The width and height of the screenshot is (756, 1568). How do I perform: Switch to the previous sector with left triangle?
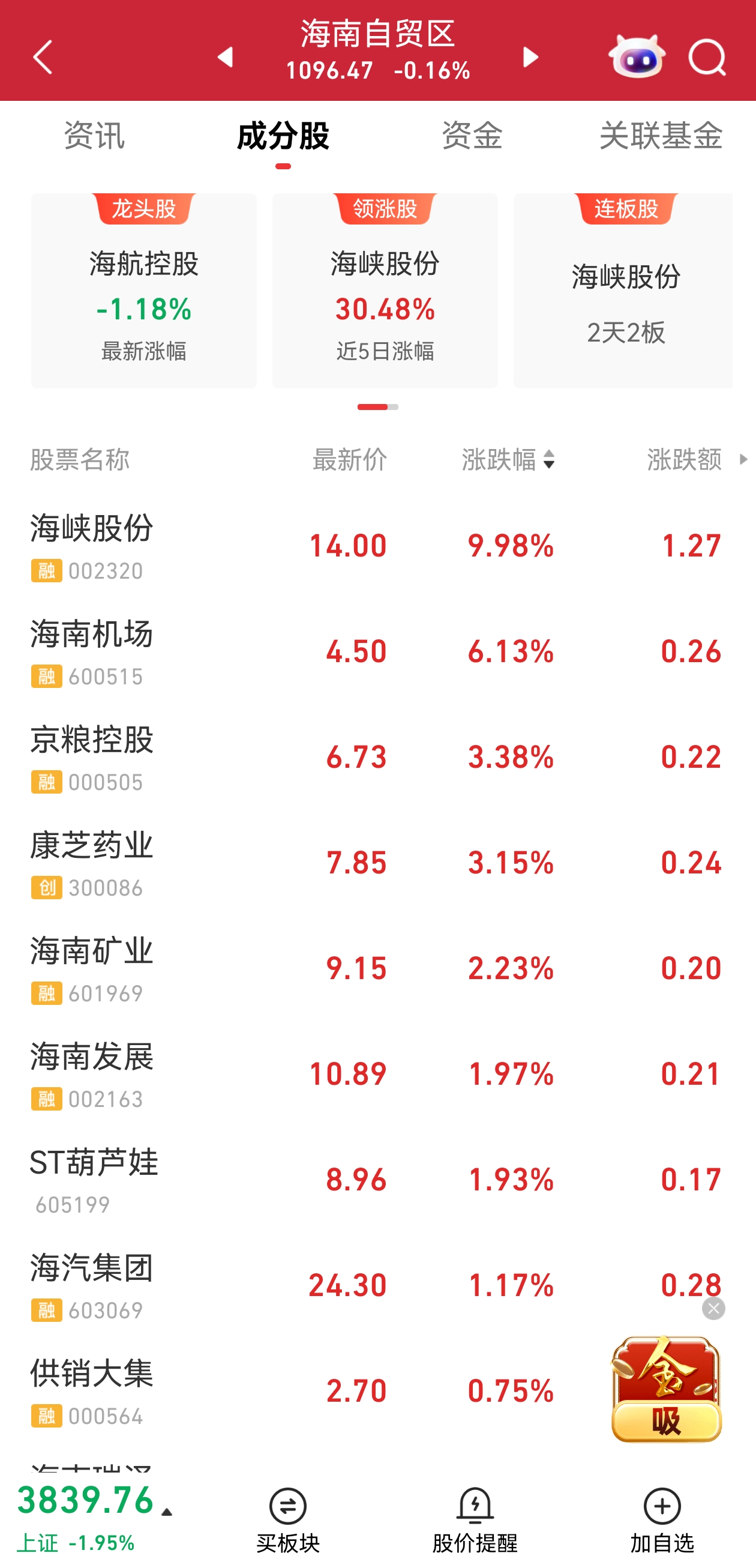(x=225, y=57)
